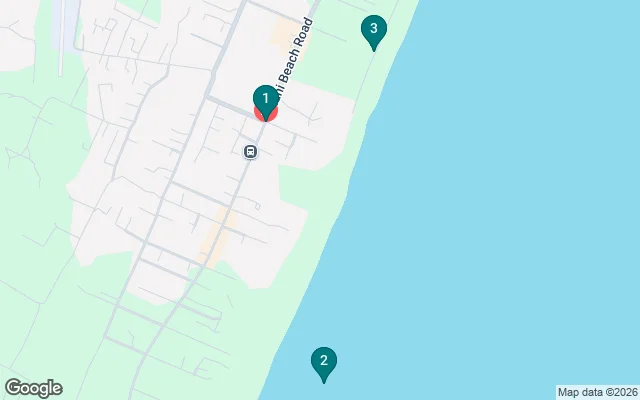Open the Google logo link

click(33, 388)
